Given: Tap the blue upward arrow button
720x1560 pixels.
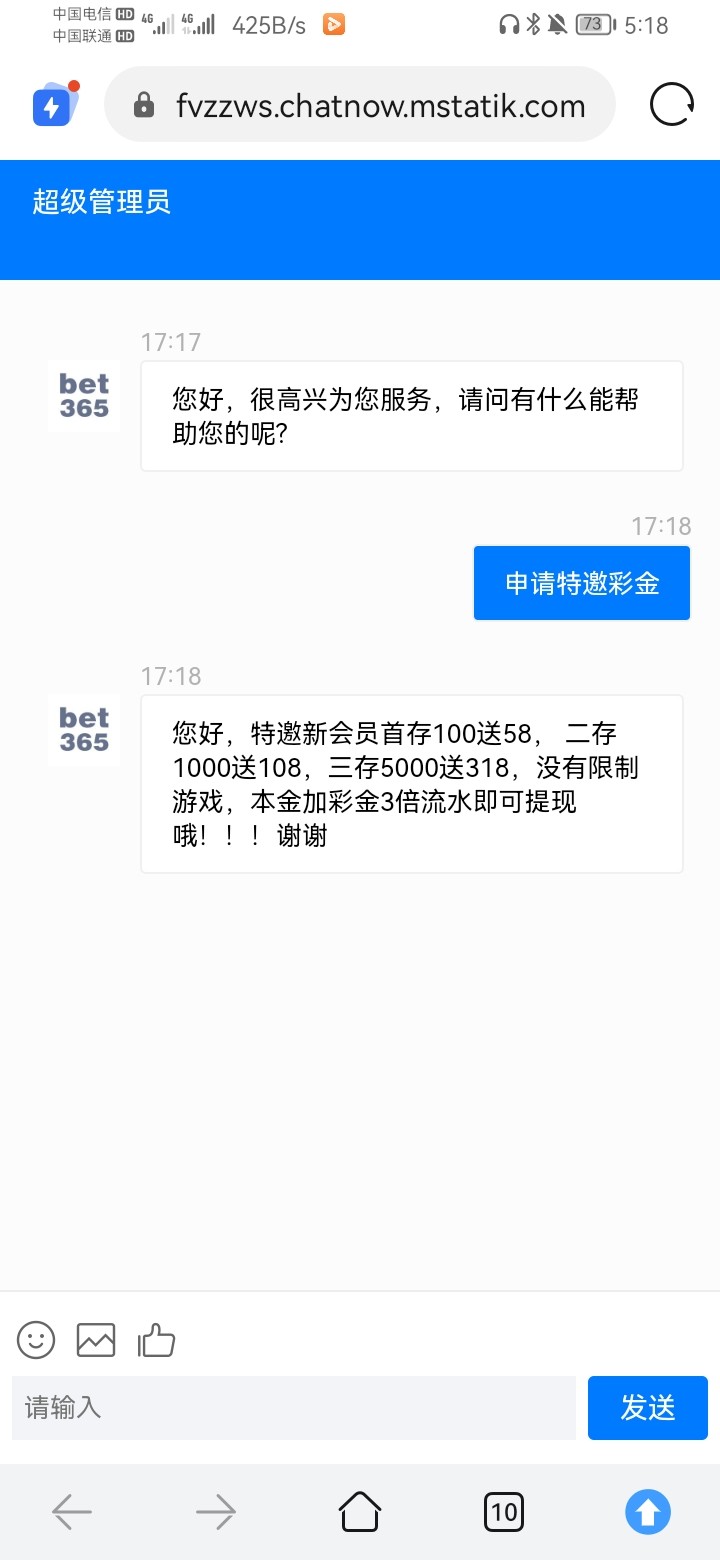Looking at the screenshot, I should (x=647, y=1512).
